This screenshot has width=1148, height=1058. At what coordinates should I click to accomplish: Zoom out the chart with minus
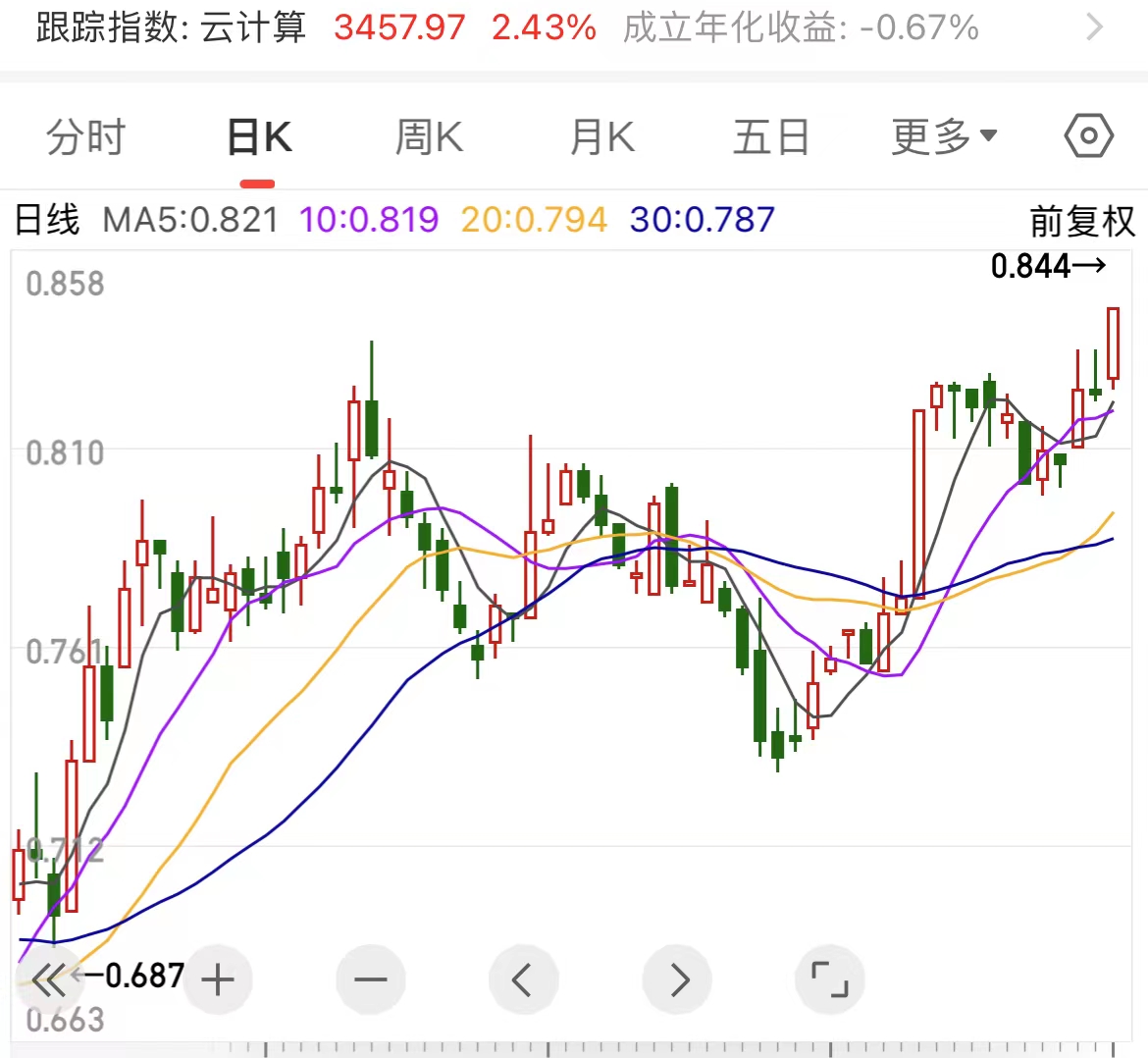(x=370, y=979)
